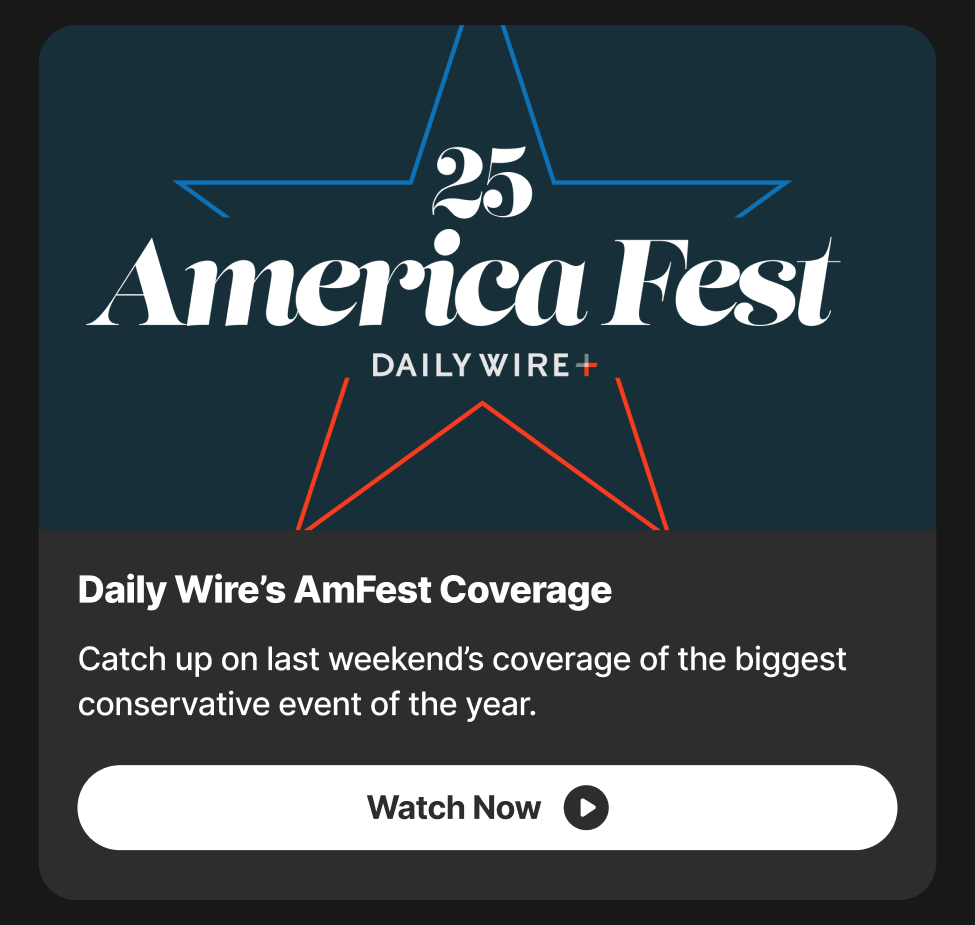Tap the Watch Now button
The image size is (975, 925).
[487, 808]
